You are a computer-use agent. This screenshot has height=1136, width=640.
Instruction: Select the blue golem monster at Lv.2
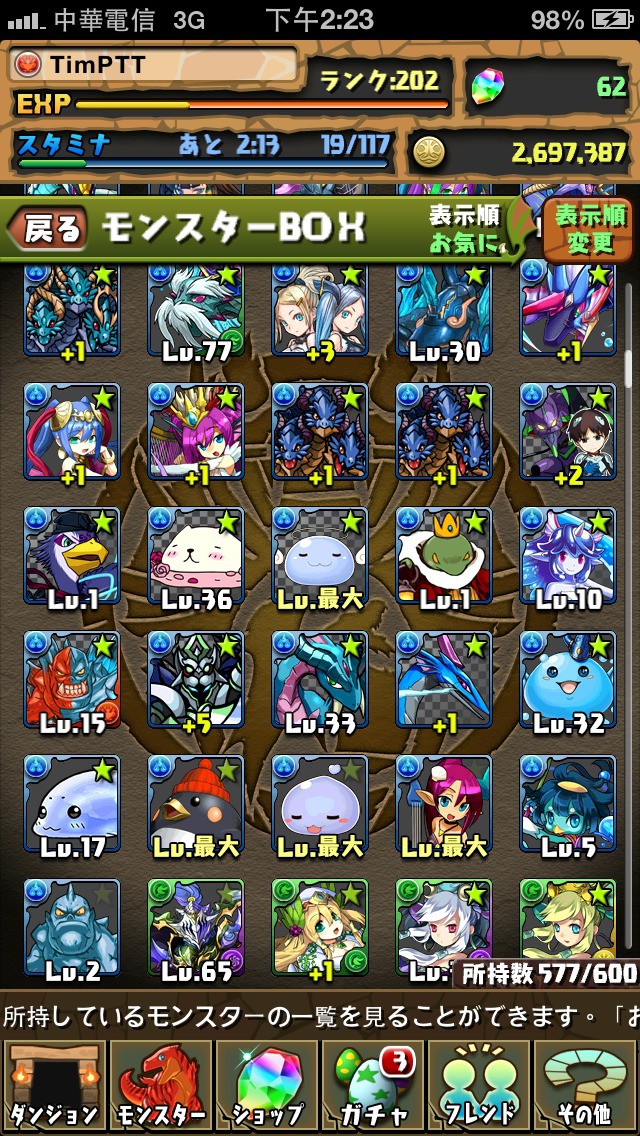pos(72,928)
